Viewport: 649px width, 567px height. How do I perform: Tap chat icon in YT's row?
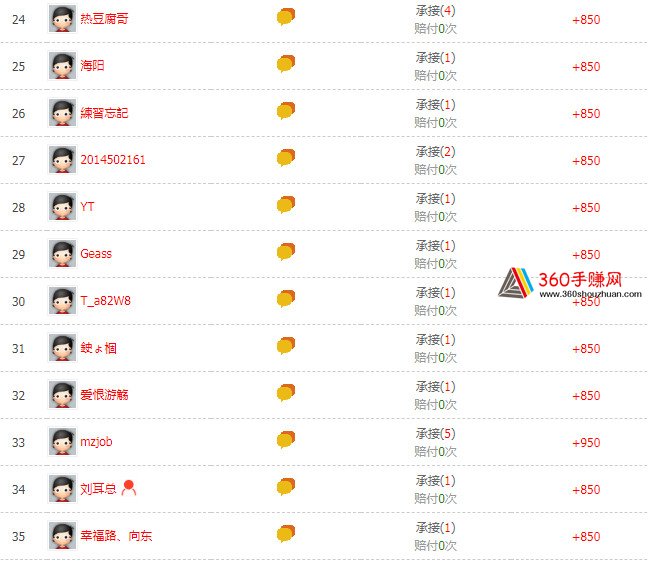pos(286,205)
